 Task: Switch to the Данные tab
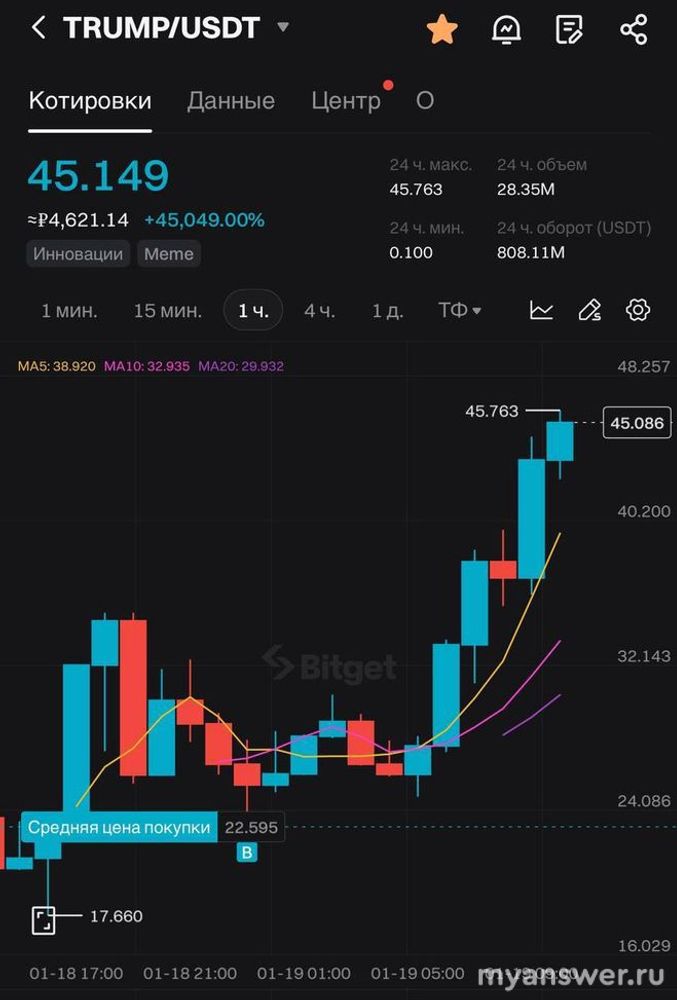pyautogui.click(x=231, y=101)
